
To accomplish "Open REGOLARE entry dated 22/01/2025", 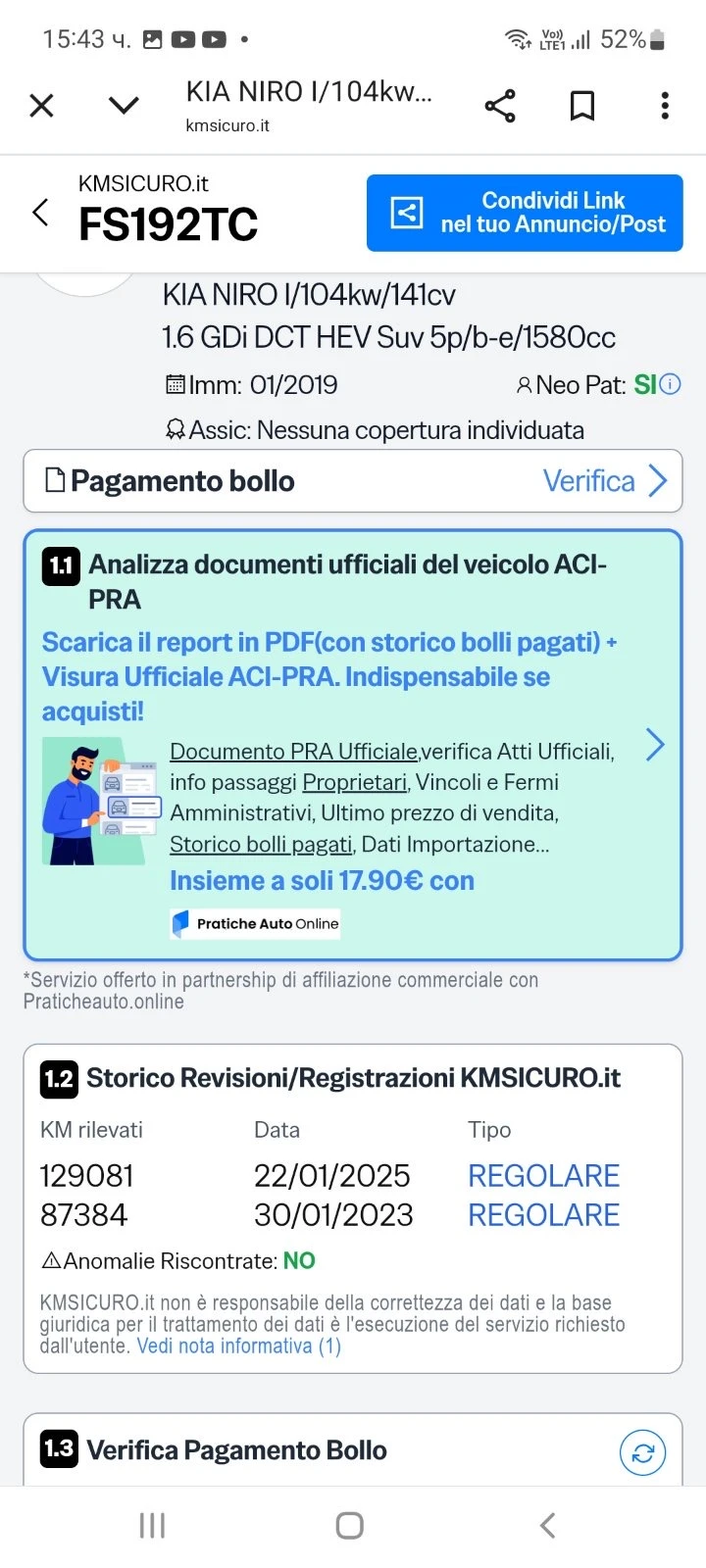I will pos(543,1175).
